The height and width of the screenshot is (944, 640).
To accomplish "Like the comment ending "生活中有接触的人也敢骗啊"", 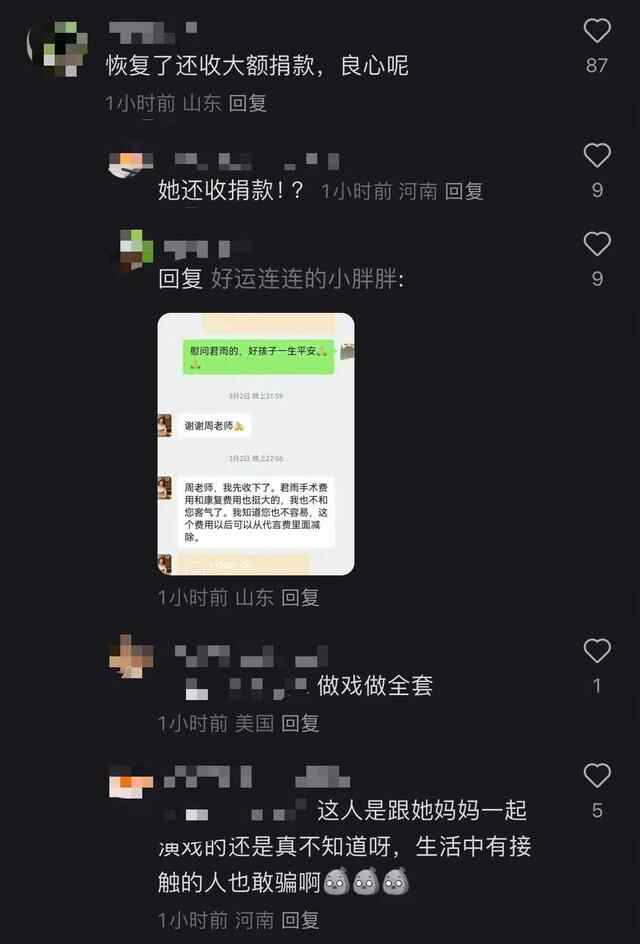I will 597,775.
